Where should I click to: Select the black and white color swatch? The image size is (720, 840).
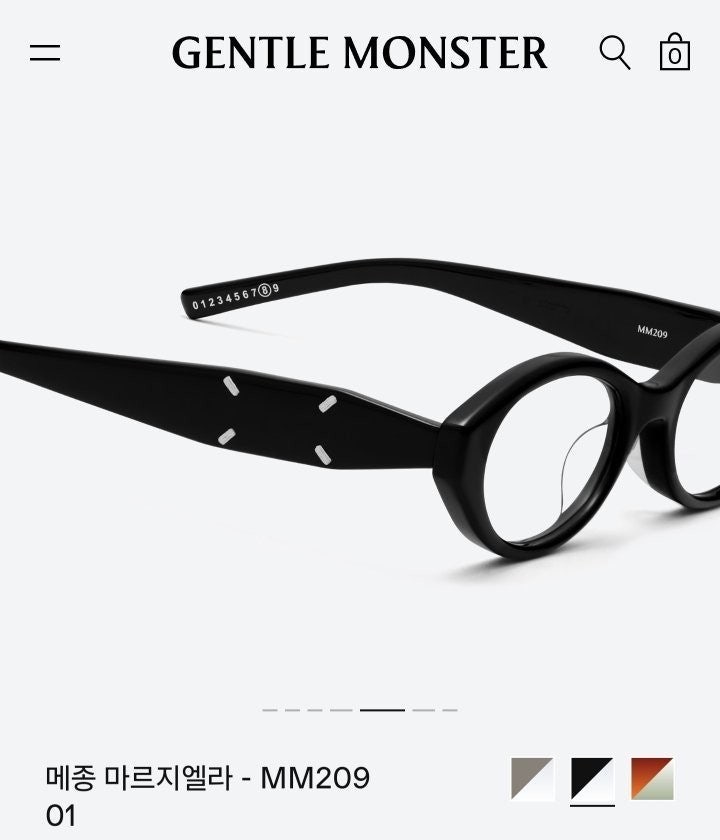tap(592, 779)
